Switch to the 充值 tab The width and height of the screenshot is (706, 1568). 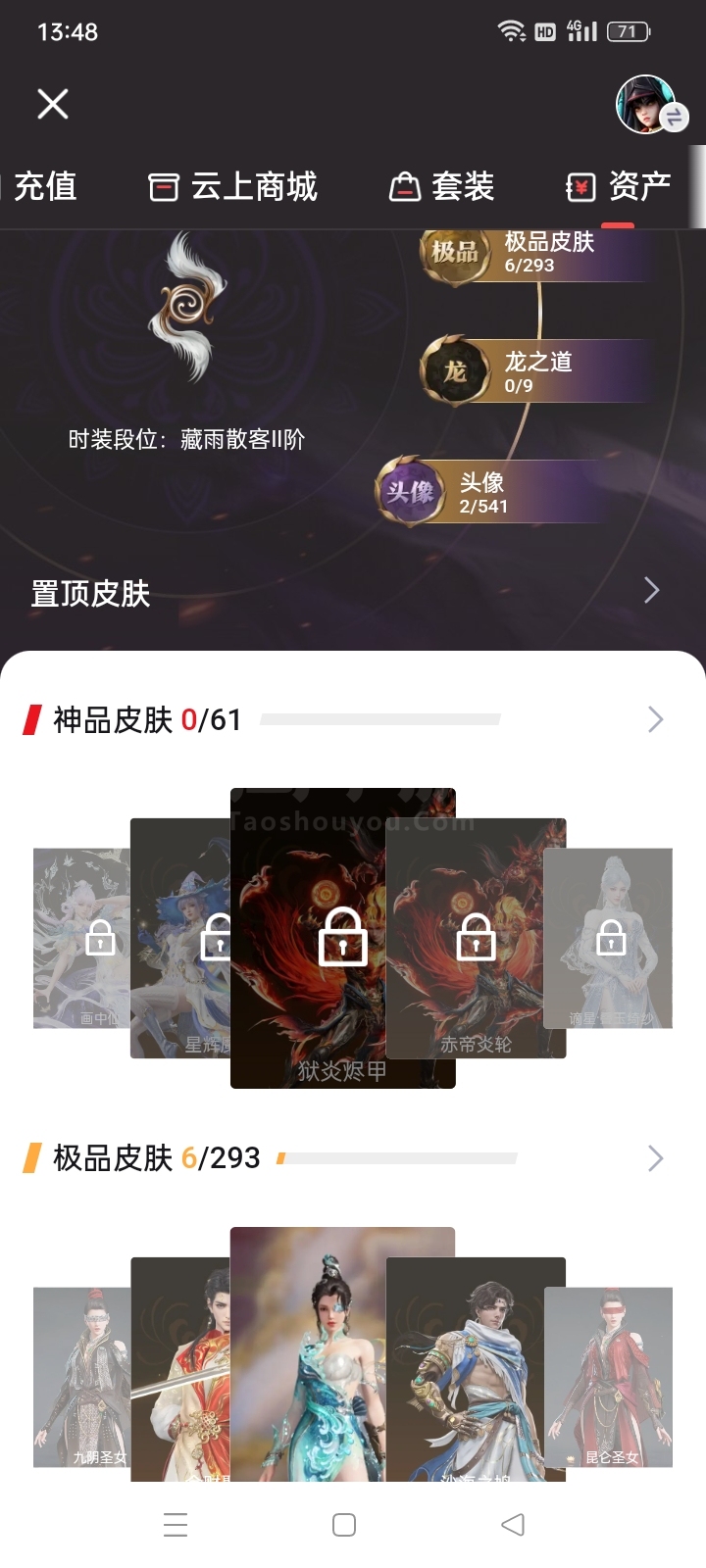[45, 186]
